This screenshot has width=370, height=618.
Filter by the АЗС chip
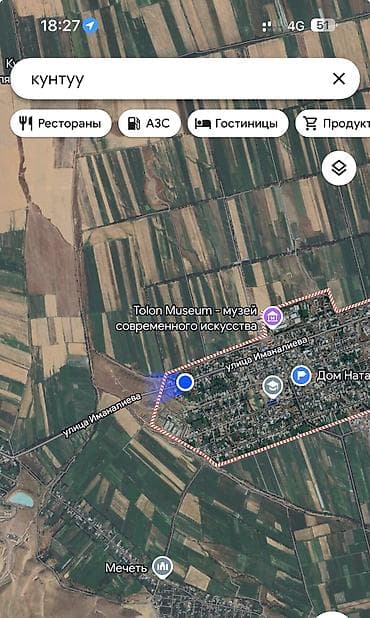pyautogui.click(x=149, y=123)
